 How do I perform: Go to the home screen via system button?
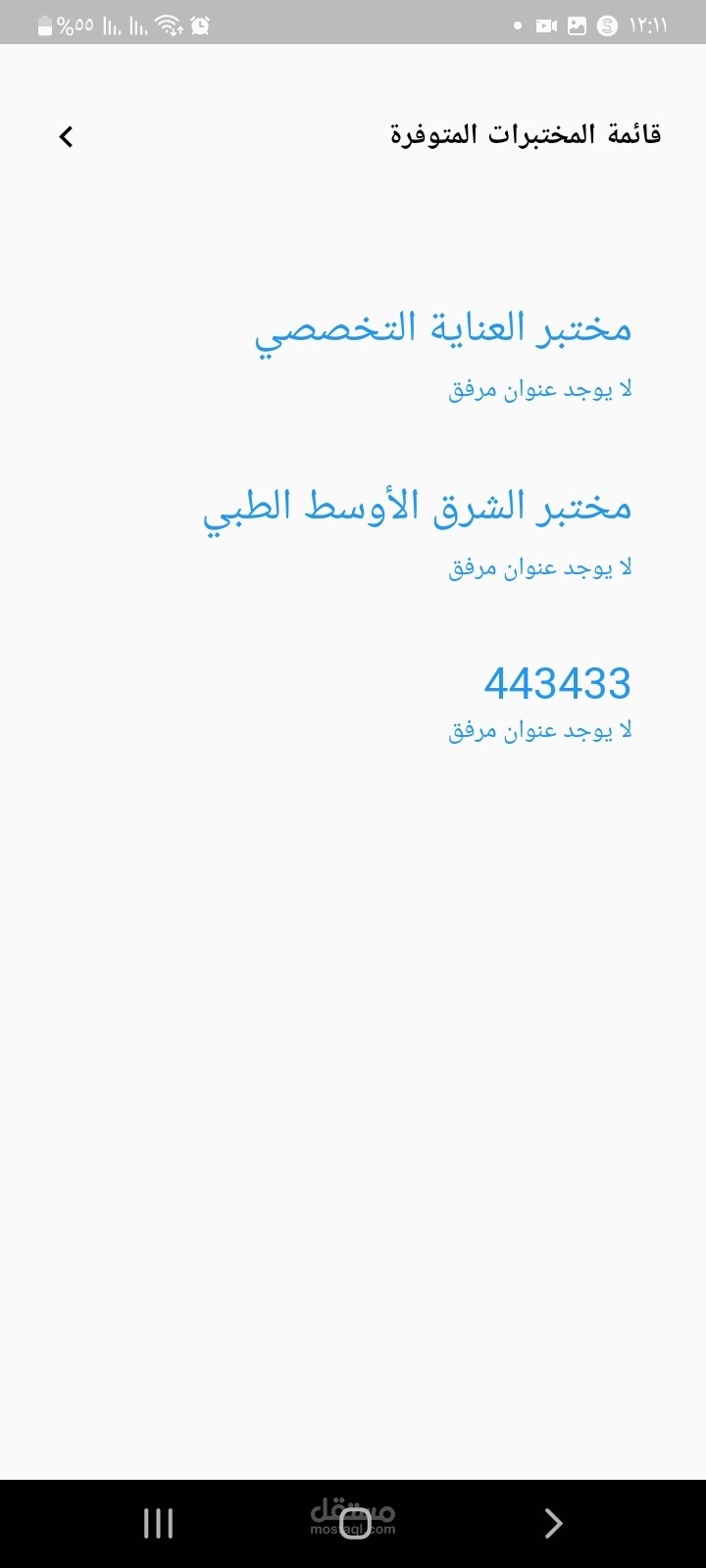coord(354,1523)
